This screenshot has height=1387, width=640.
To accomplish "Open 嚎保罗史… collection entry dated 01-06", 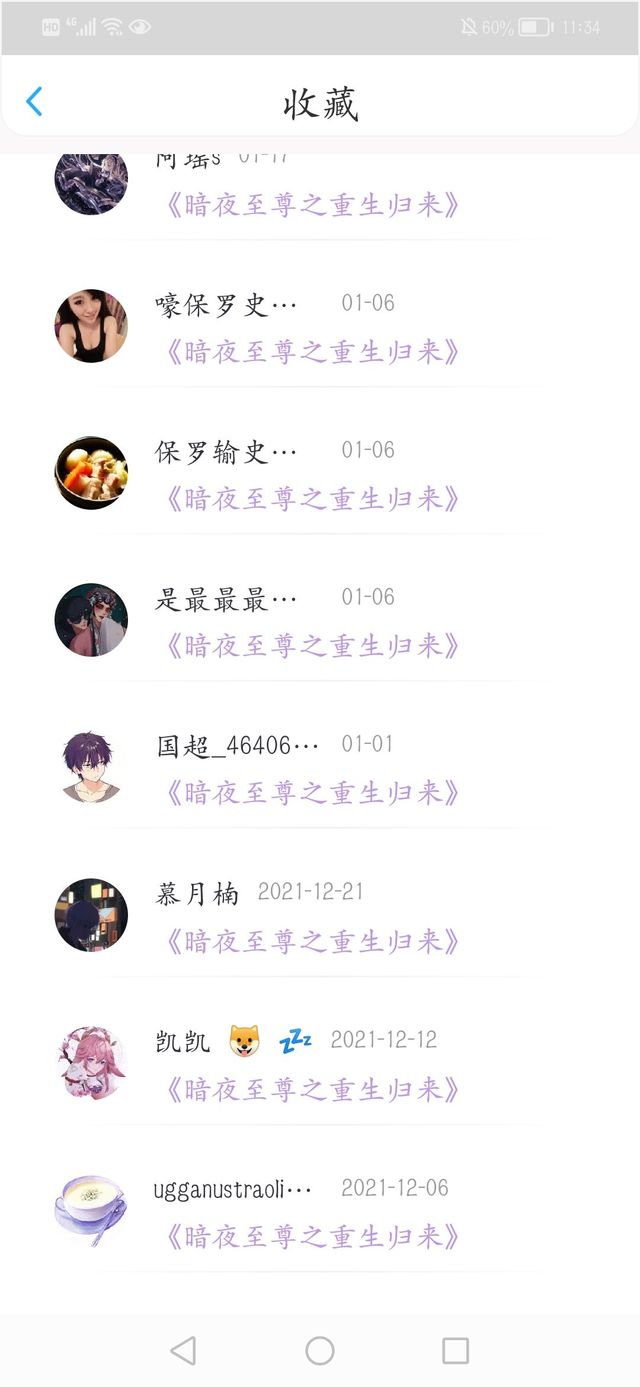I will point(320,327).
